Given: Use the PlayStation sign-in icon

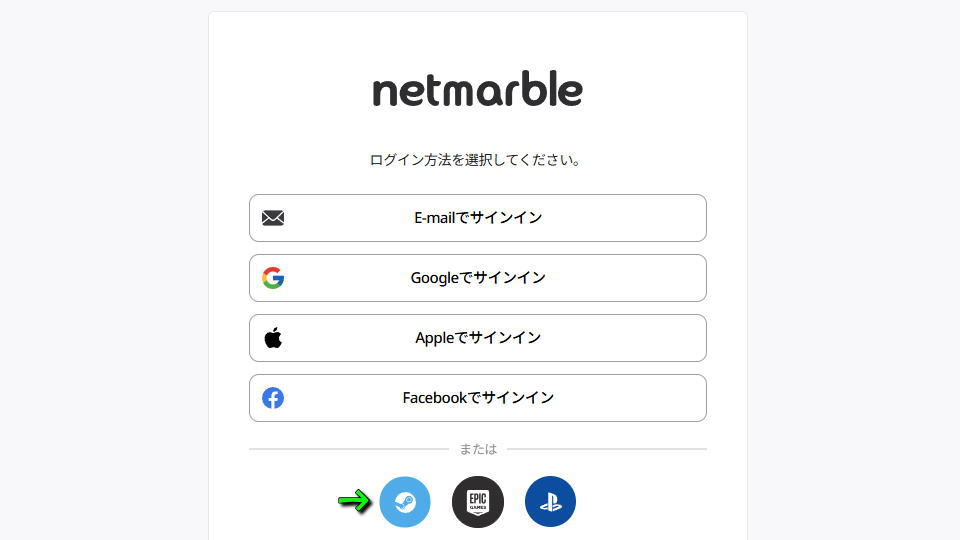Looking at the screenshot, I should pos(550,502).
